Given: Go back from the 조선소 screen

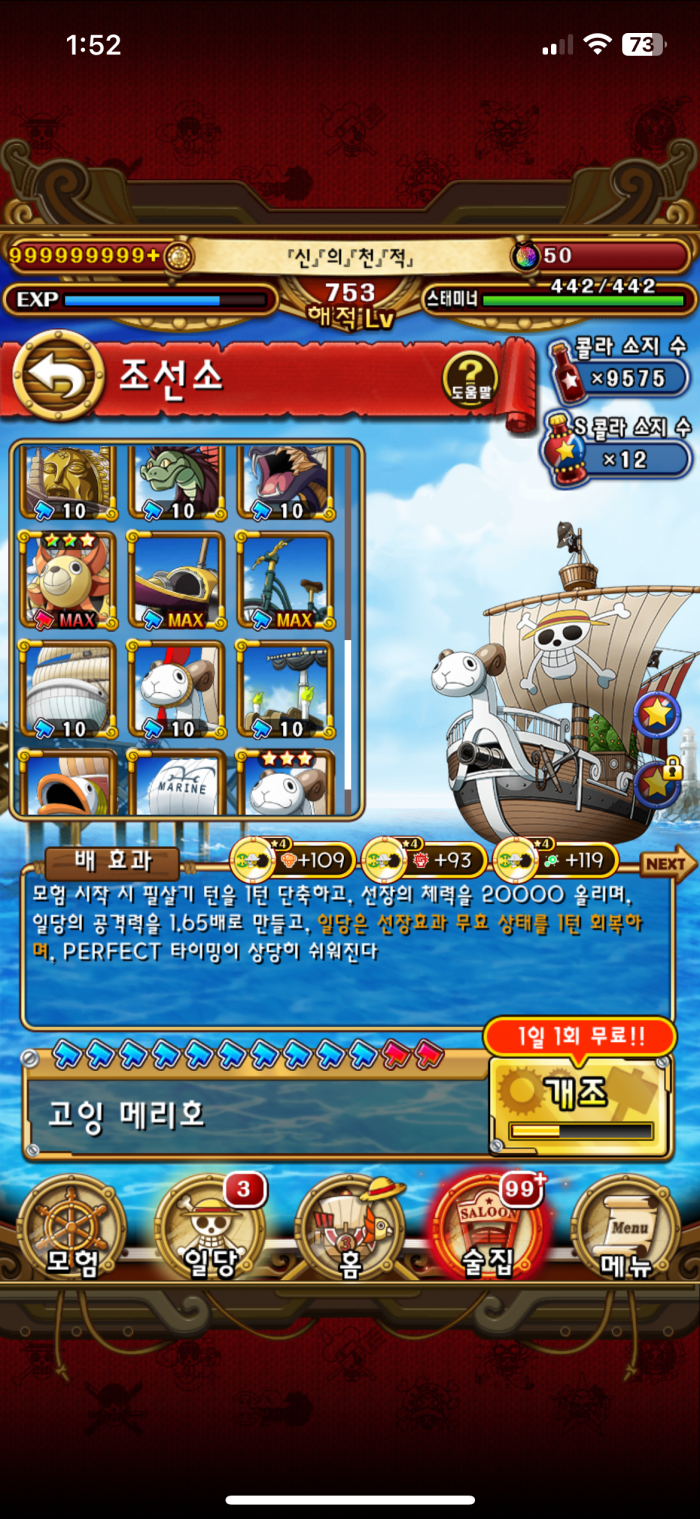Looking at the screenshot, I should click(x=58, y=375).
